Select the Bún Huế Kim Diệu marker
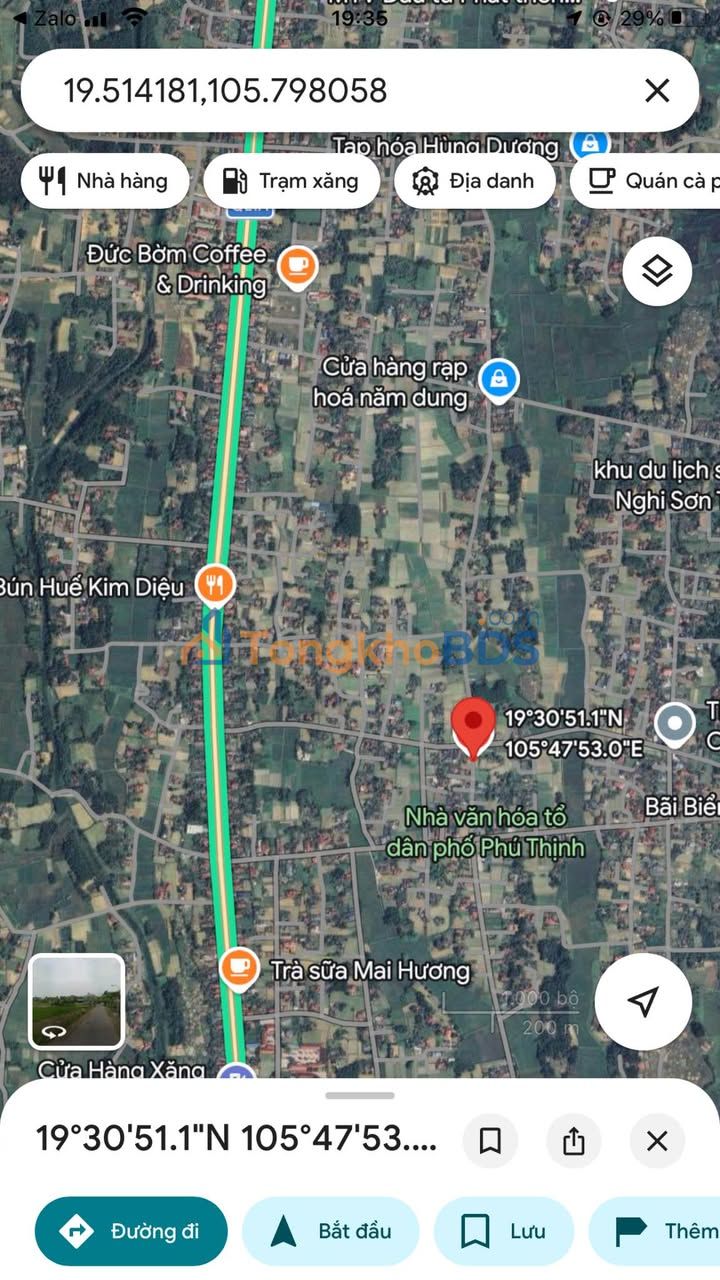The width and height of the screenshot is (720, 1280). [214, 584]
